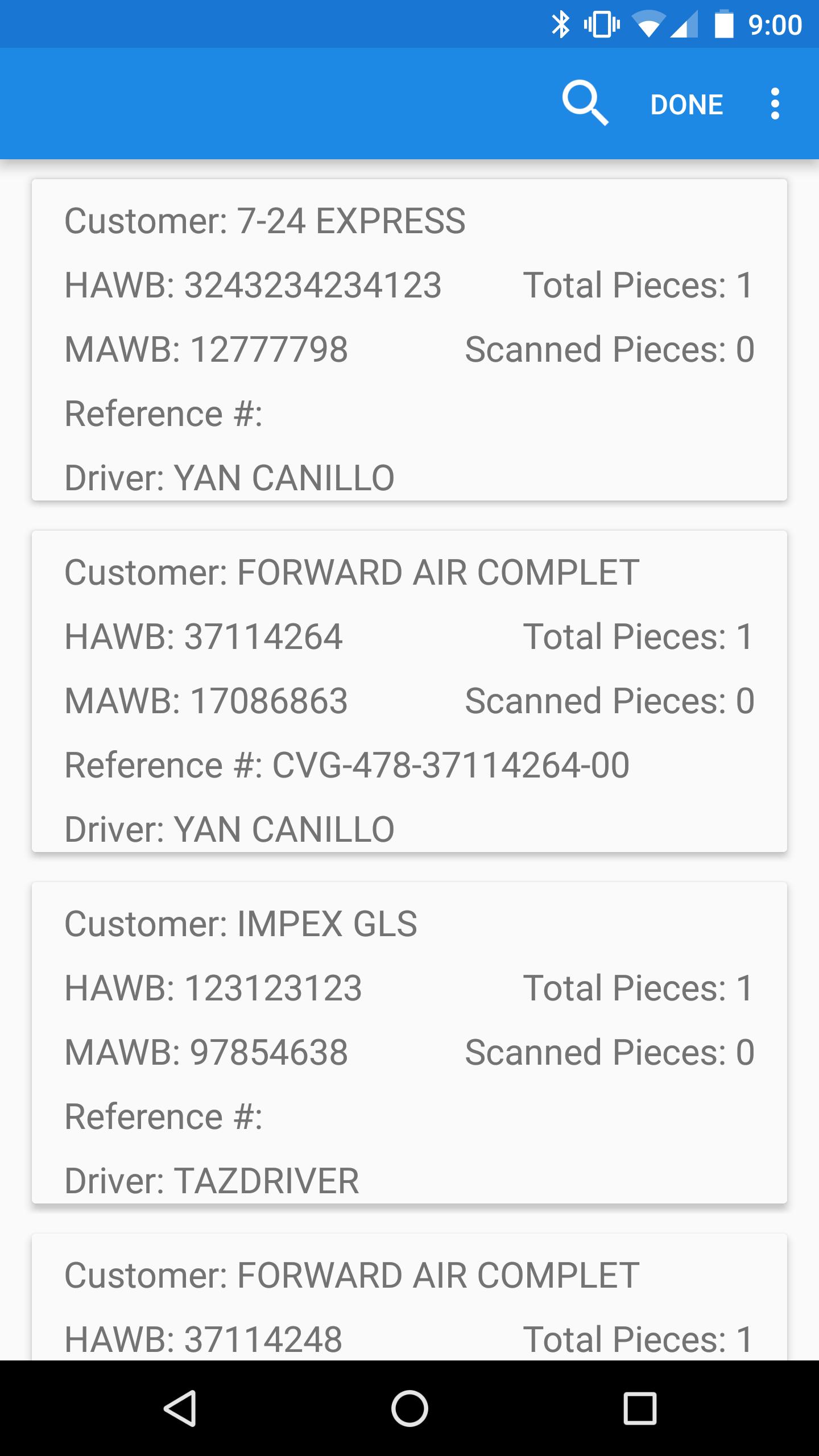The height and width of the screenshot is (1456, 819).
Task: Select the card with HAWB 37114264
Action: tap(409, 691)
